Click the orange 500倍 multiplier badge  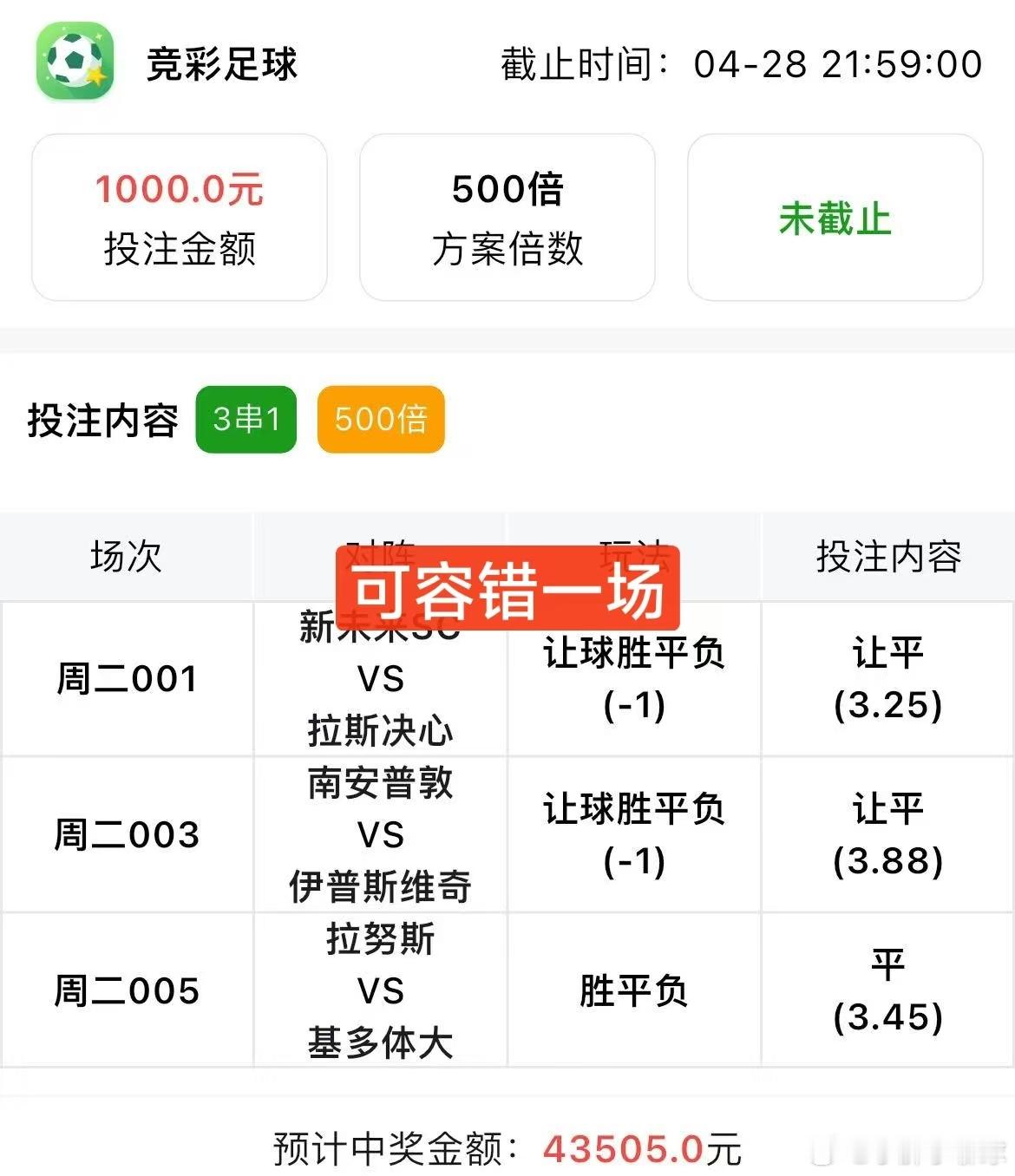[380, 420]
